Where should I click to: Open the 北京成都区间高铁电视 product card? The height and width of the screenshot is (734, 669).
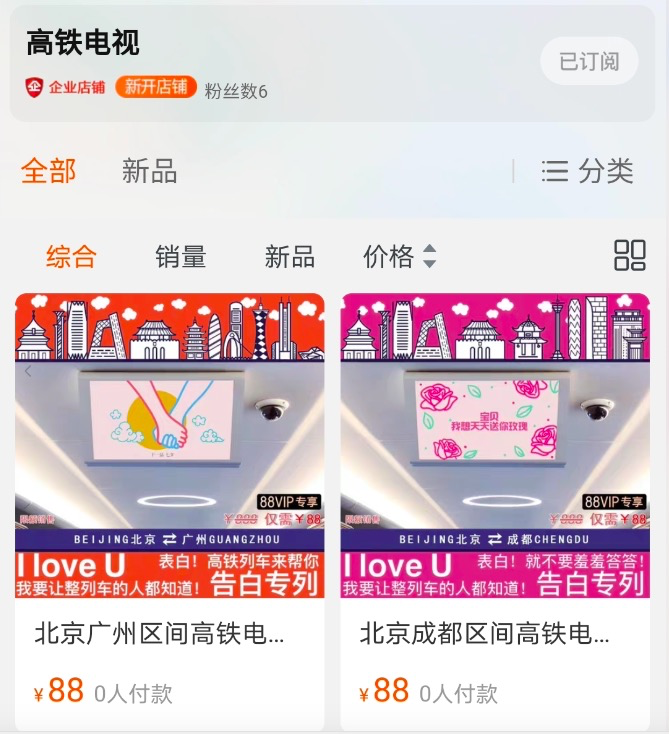click(495, 510)
